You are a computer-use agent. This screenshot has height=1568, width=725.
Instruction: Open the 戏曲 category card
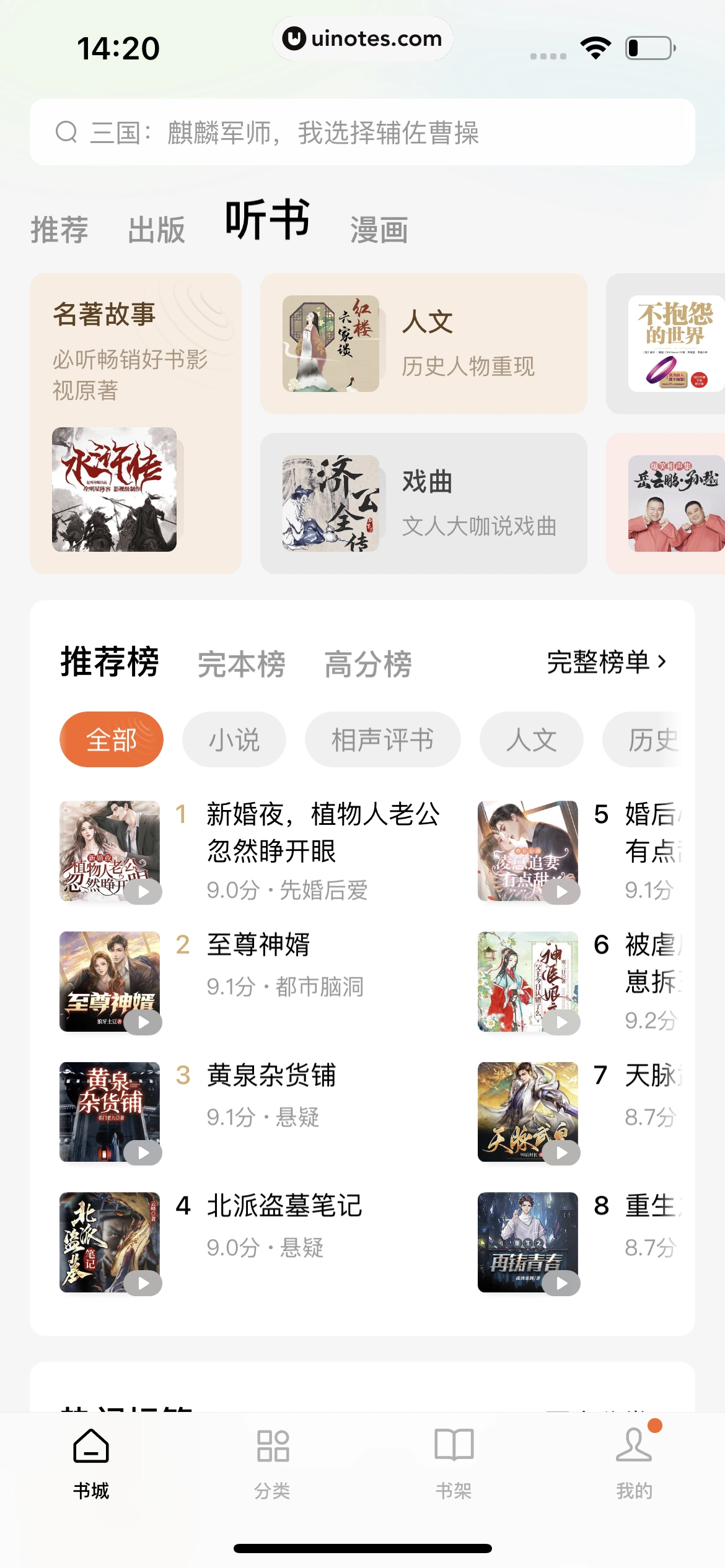point(423,503)
